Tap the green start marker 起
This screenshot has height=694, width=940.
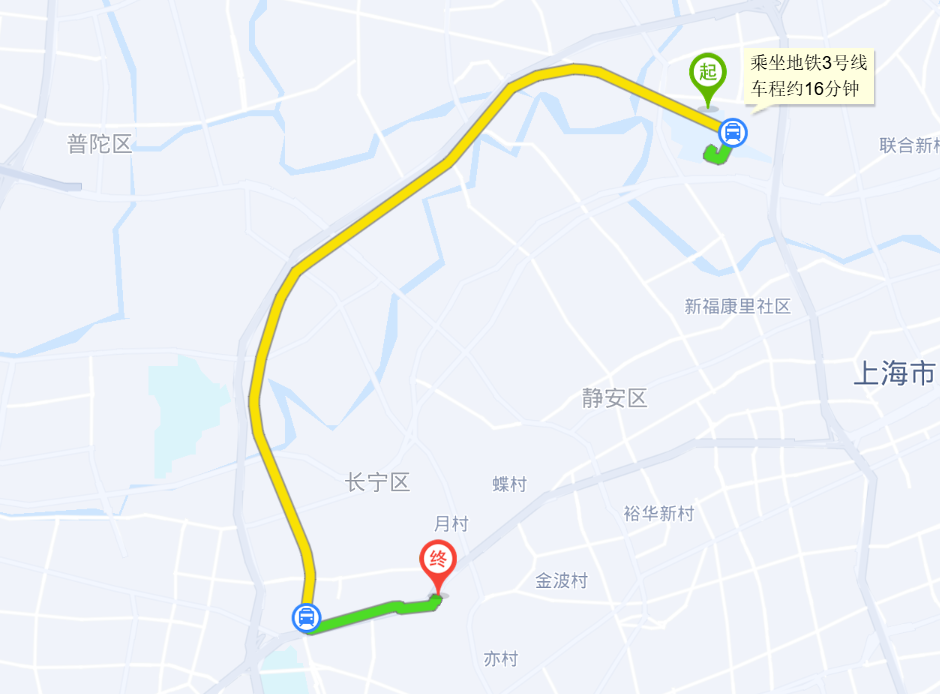tap(708, 74)
